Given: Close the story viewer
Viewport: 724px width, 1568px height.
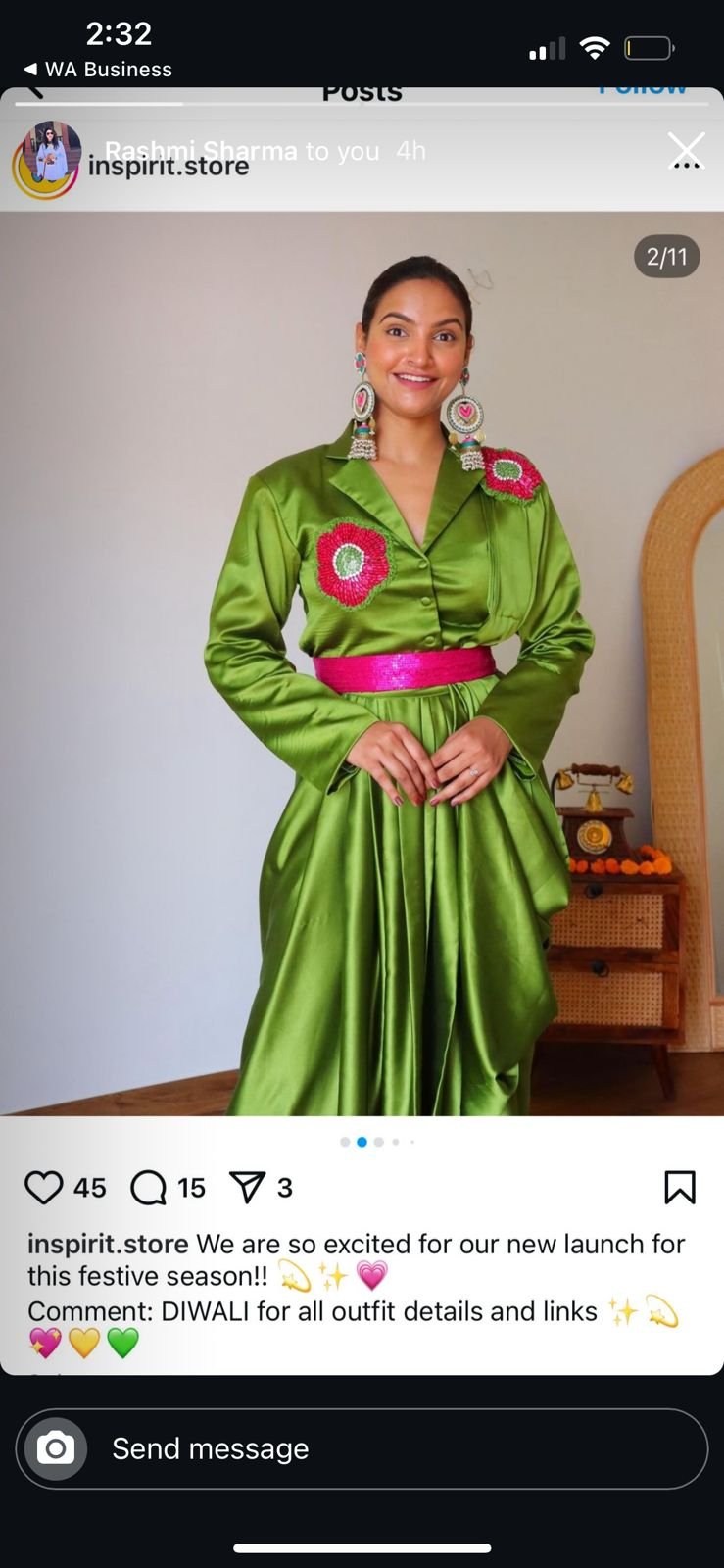Looking at the screenshot, I should point(686,150).
